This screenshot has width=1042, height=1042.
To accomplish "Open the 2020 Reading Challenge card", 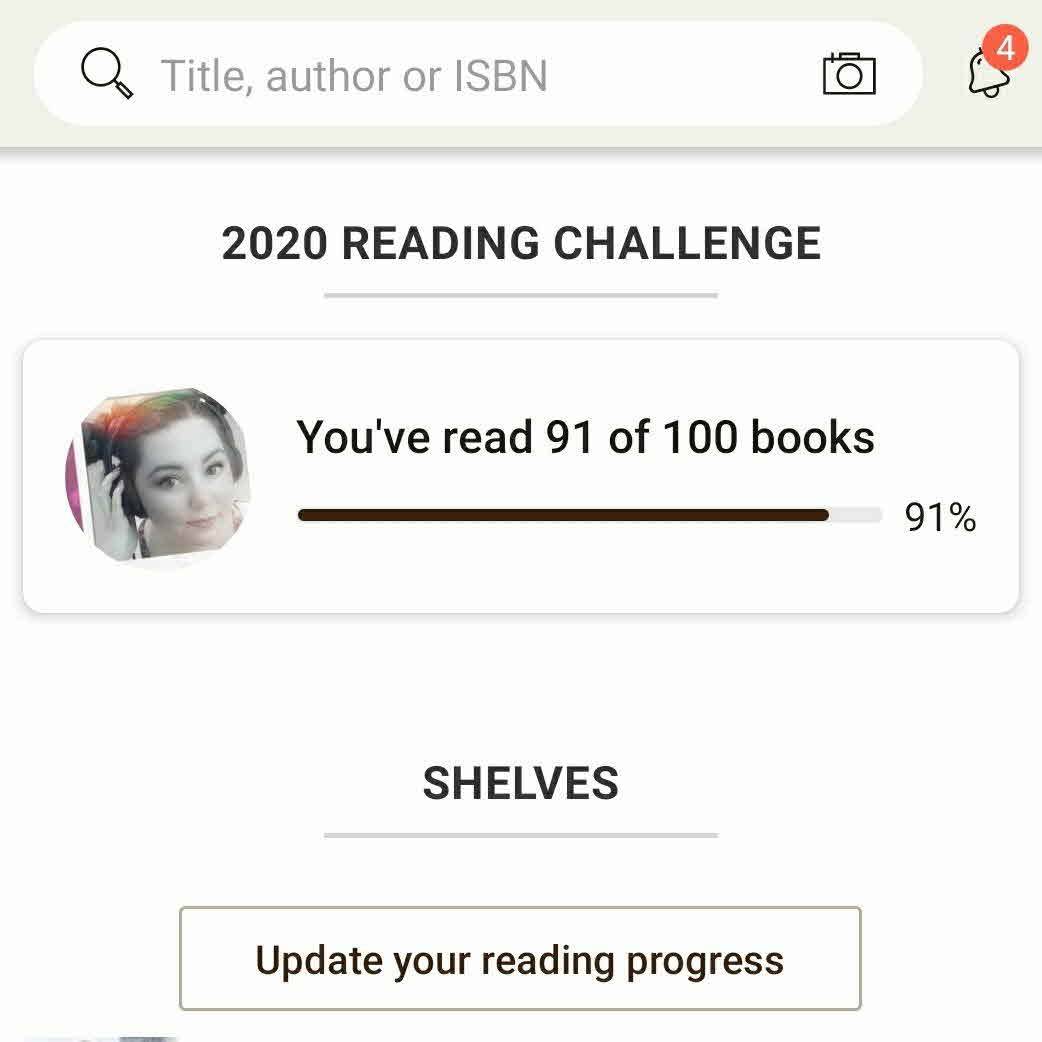I will pos(520,475).
